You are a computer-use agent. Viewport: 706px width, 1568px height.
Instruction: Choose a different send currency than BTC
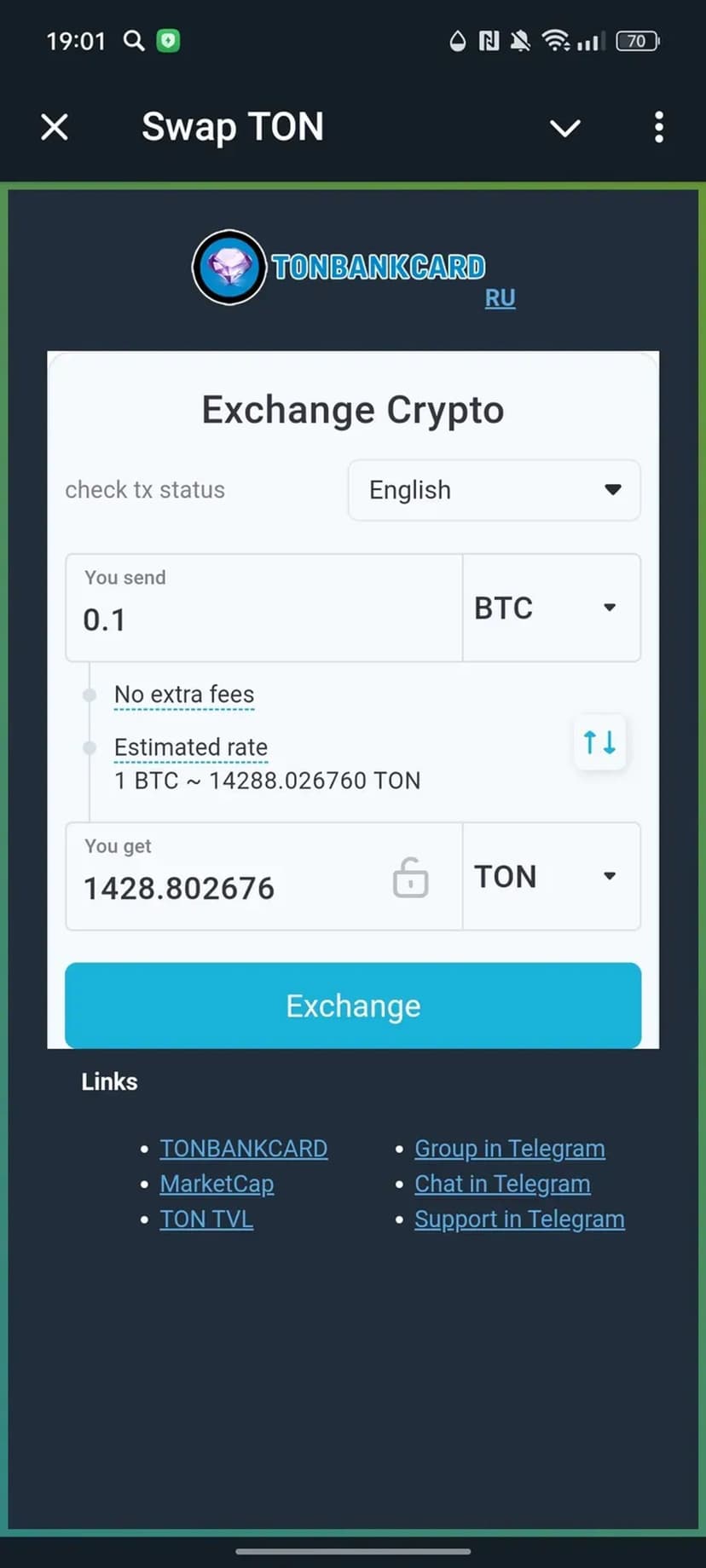(x=551, y=608)
